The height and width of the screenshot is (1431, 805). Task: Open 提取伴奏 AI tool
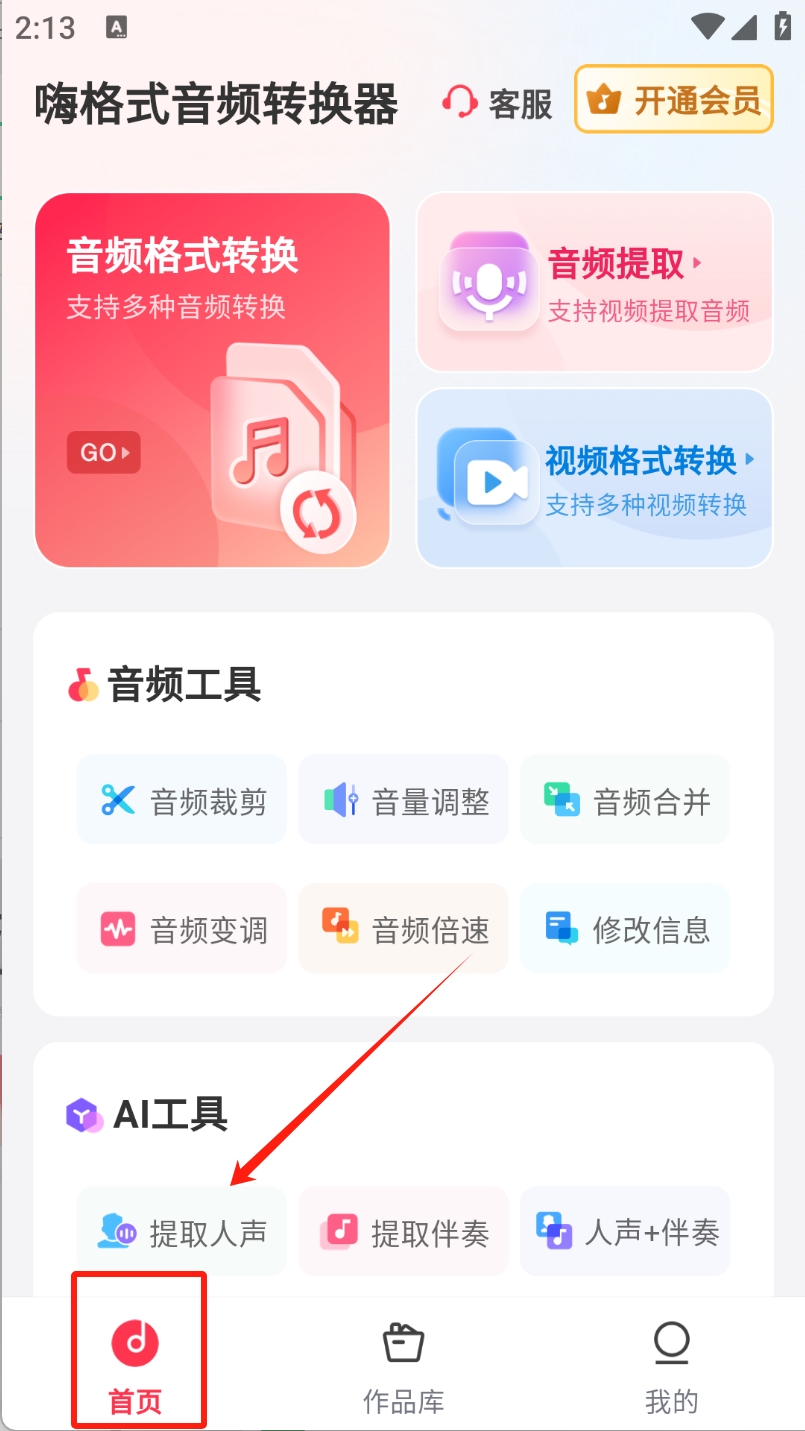click(403, 1232)
